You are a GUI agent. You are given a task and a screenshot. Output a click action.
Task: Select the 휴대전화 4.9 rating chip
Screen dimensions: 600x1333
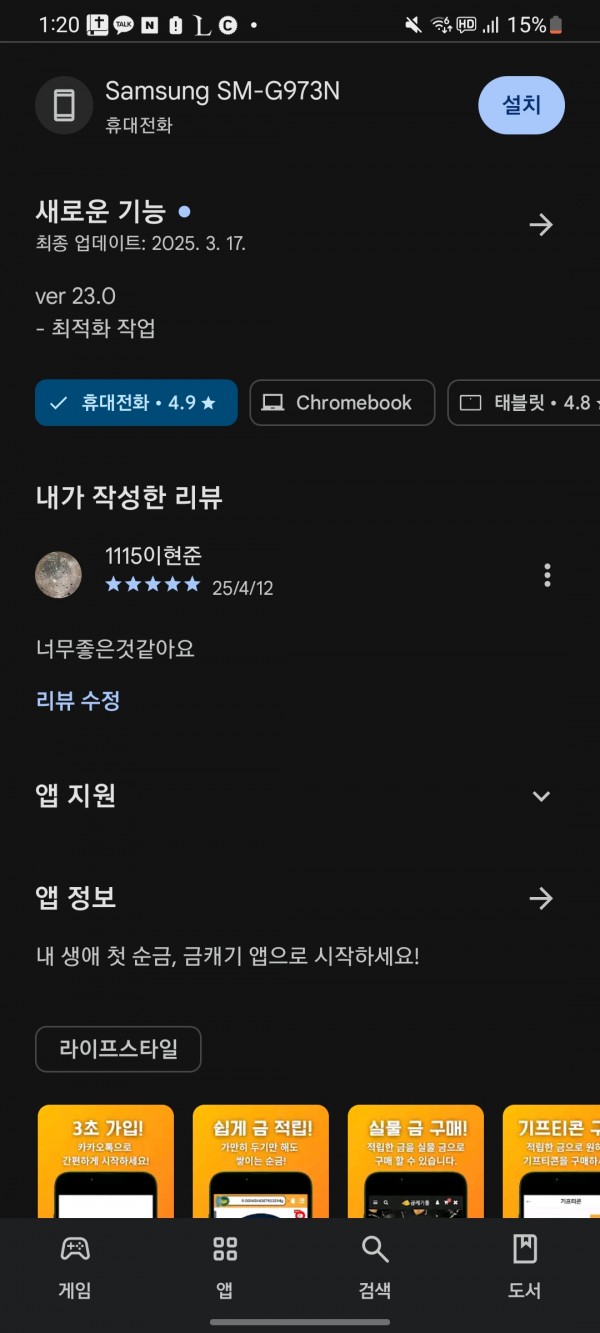click(x=136, y=402)
